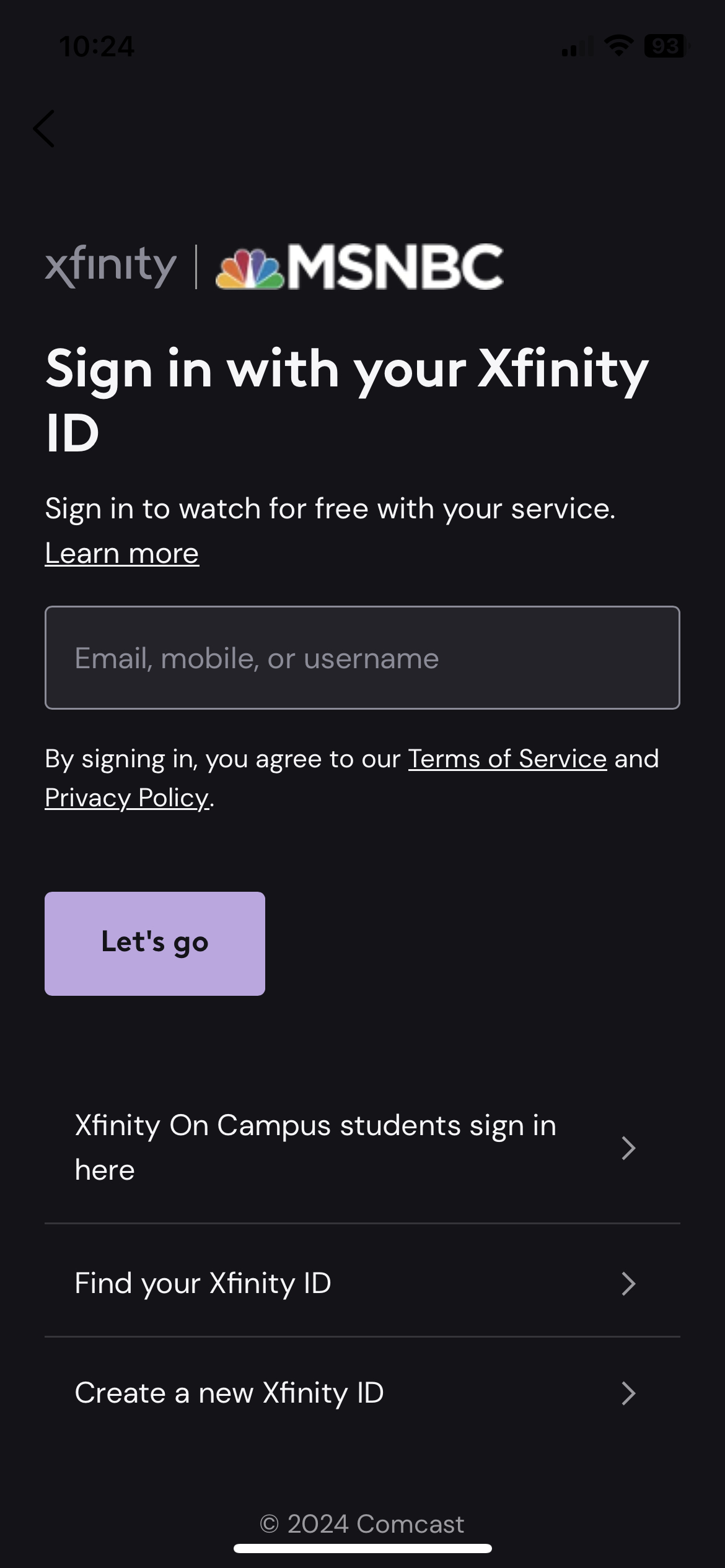
Task: Read the Terms of Service
Action: point(507,759)
